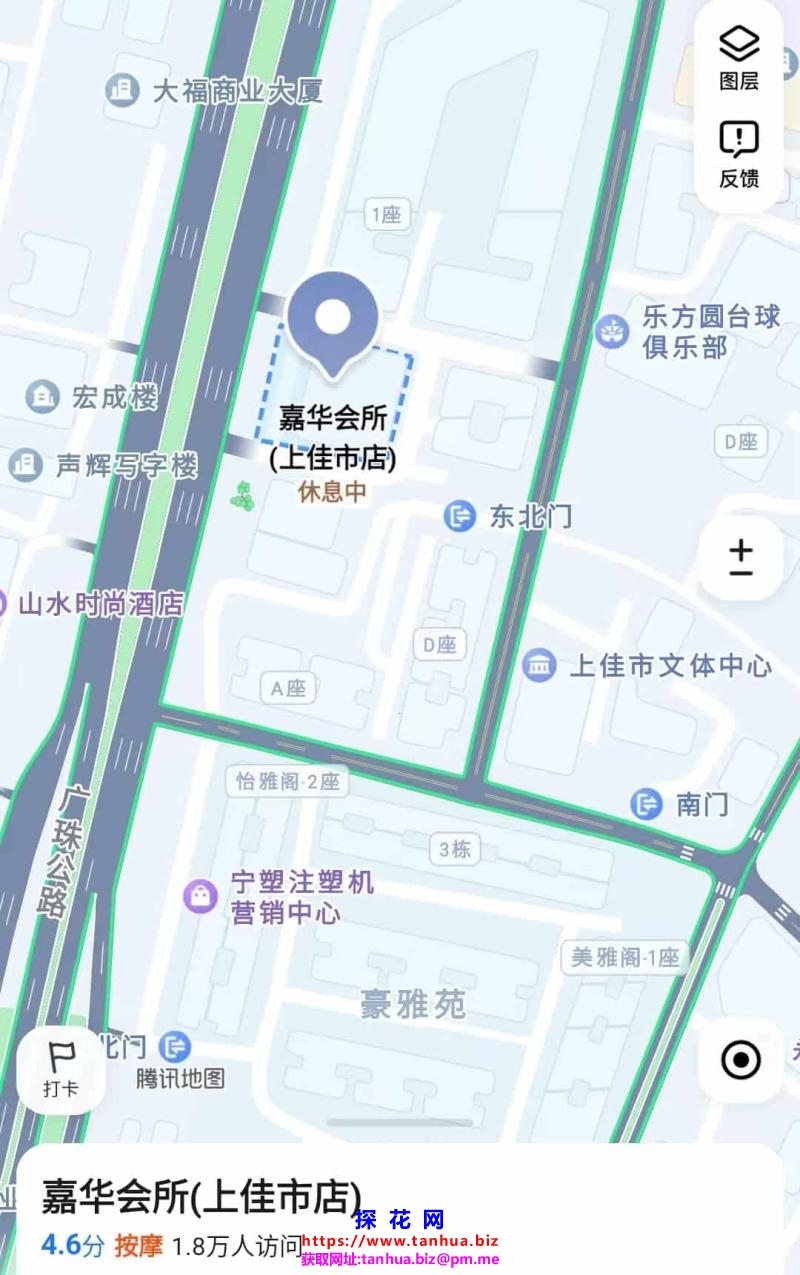Tap the 宏成楼 building marker
This screenshot has height=1275, width=800.
[x=42, y=397]
